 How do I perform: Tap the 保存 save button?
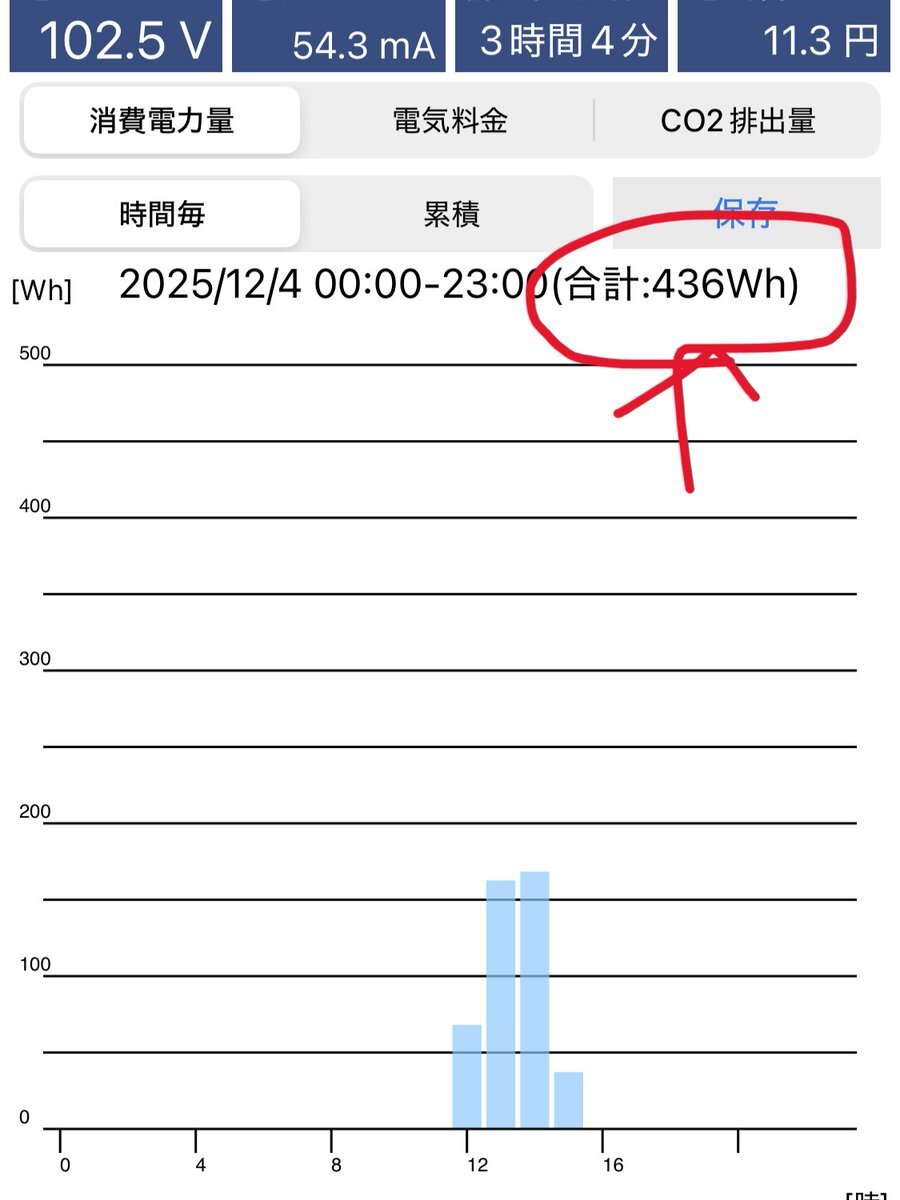[746, 213]
